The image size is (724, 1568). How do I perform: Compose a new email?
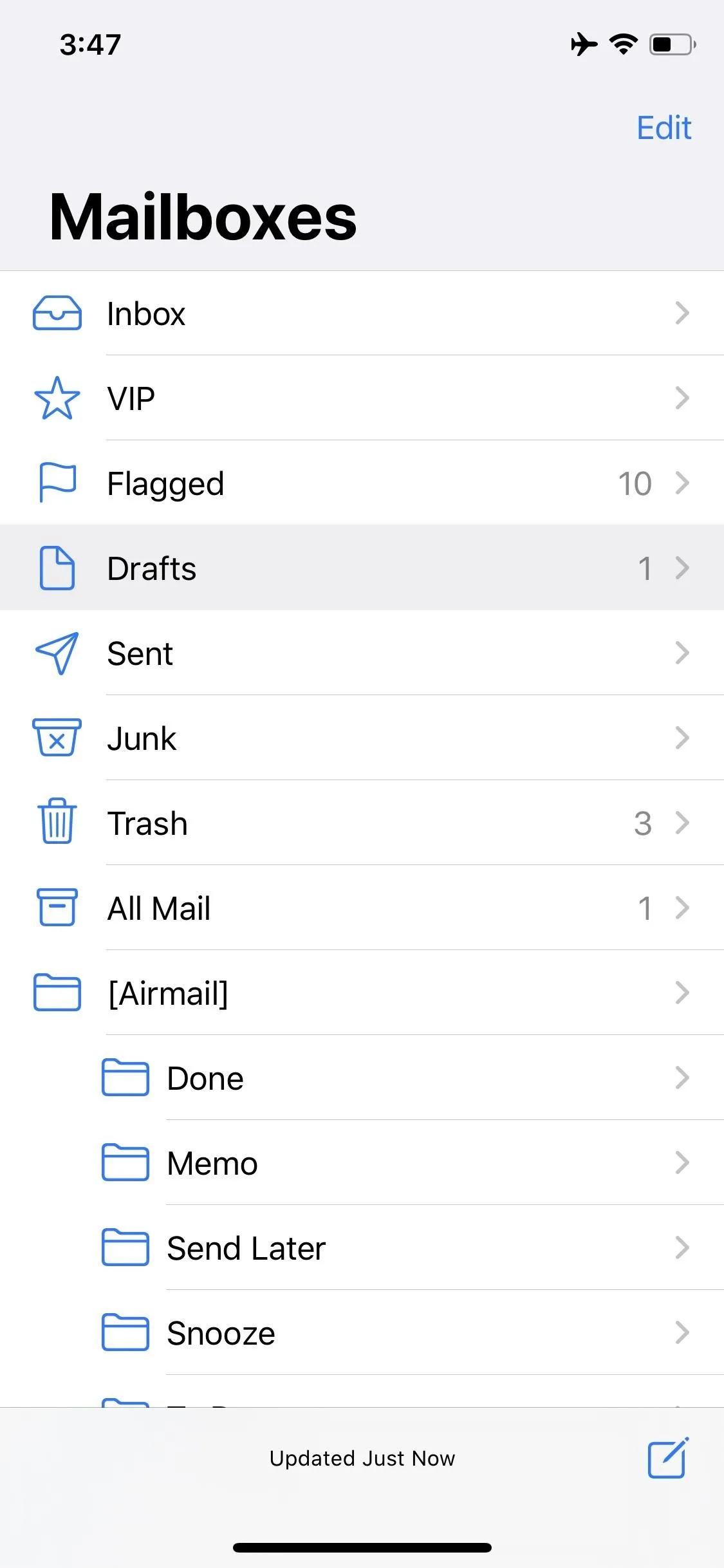coord(667,1458)
